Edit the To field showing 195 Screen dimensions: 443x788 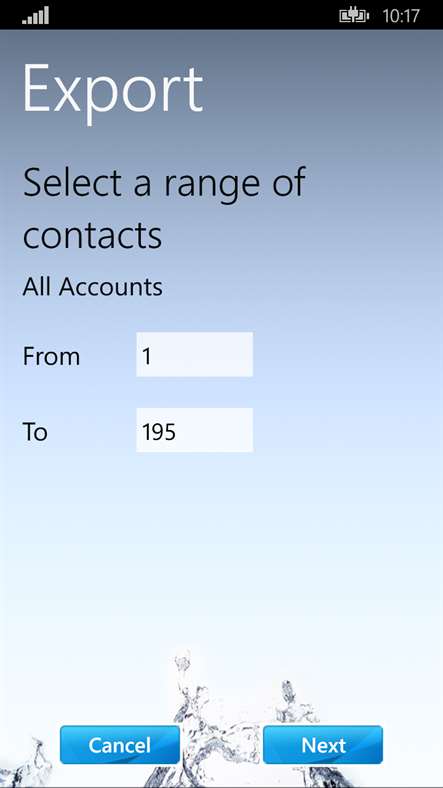[x=194, y=430]
